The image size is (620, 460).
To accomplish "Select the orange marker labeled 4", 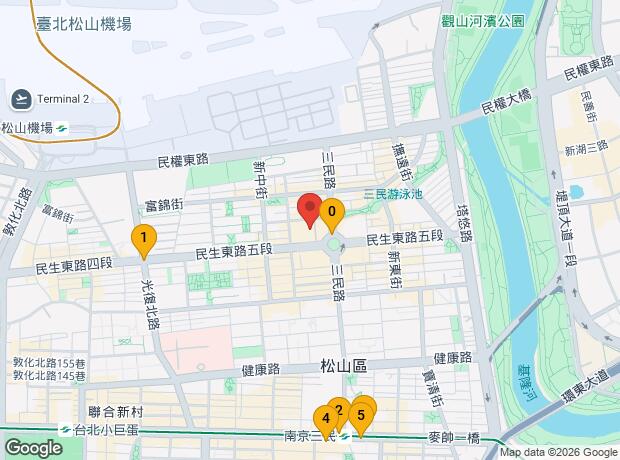I will tap(325, 418).
